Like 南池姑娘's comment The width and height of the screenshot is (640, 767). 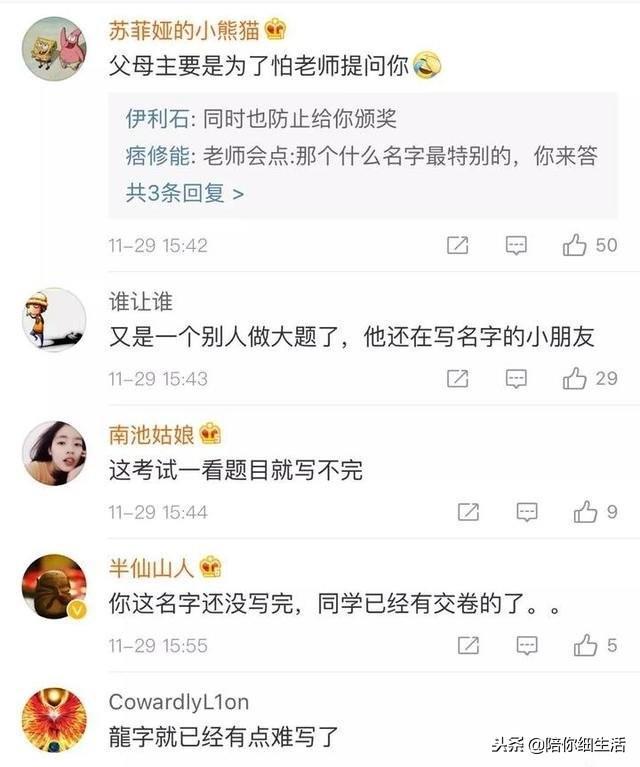(x=586, y=512)
